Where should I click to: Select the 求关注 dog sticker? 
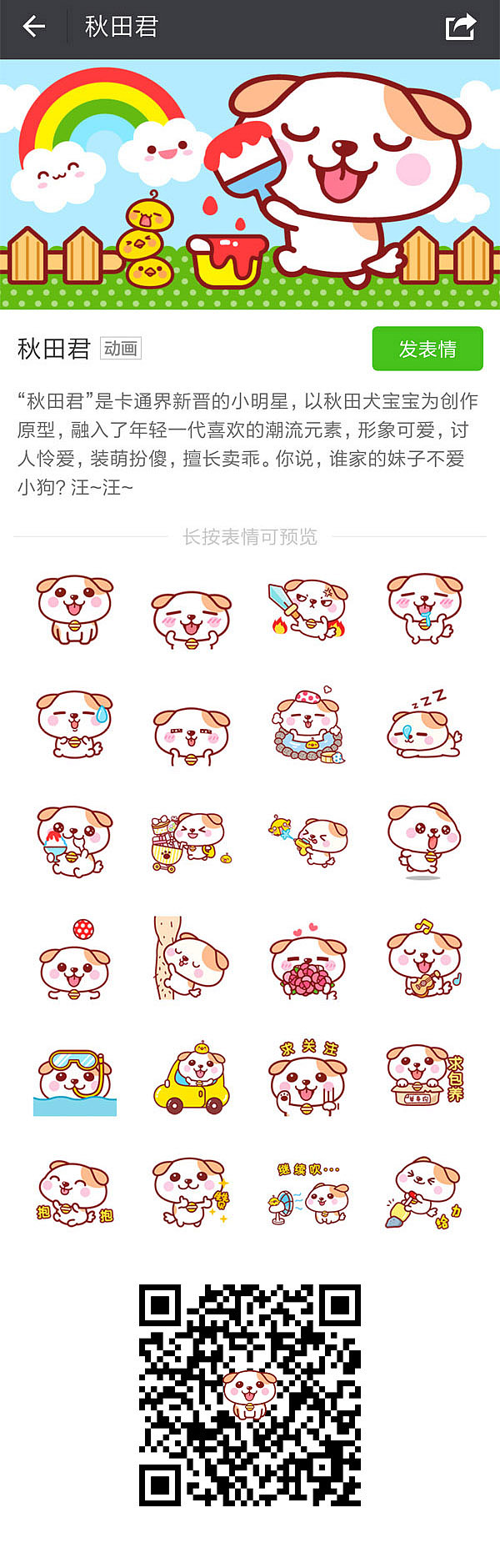308,1077
